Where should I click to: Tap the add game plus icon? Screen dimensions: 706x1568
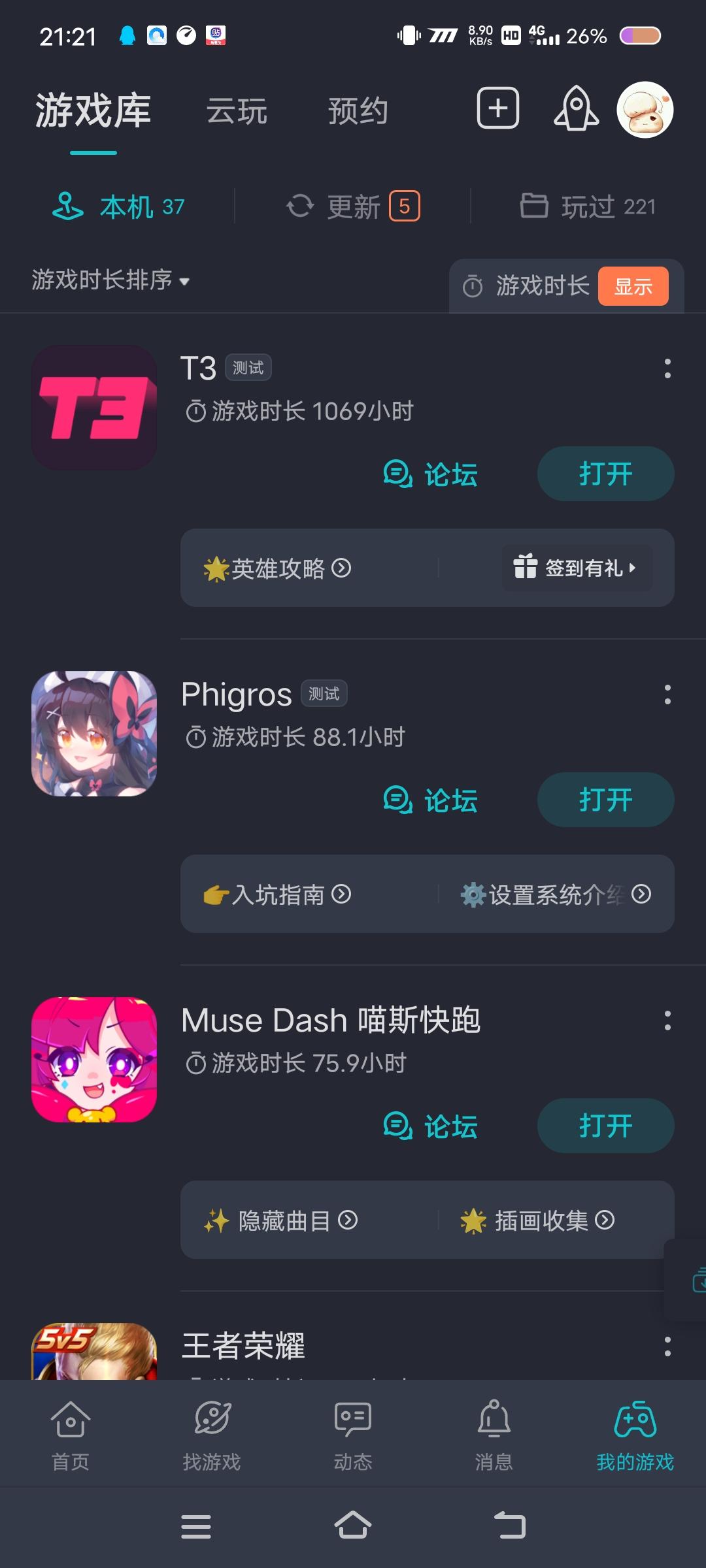coord(498,108)
